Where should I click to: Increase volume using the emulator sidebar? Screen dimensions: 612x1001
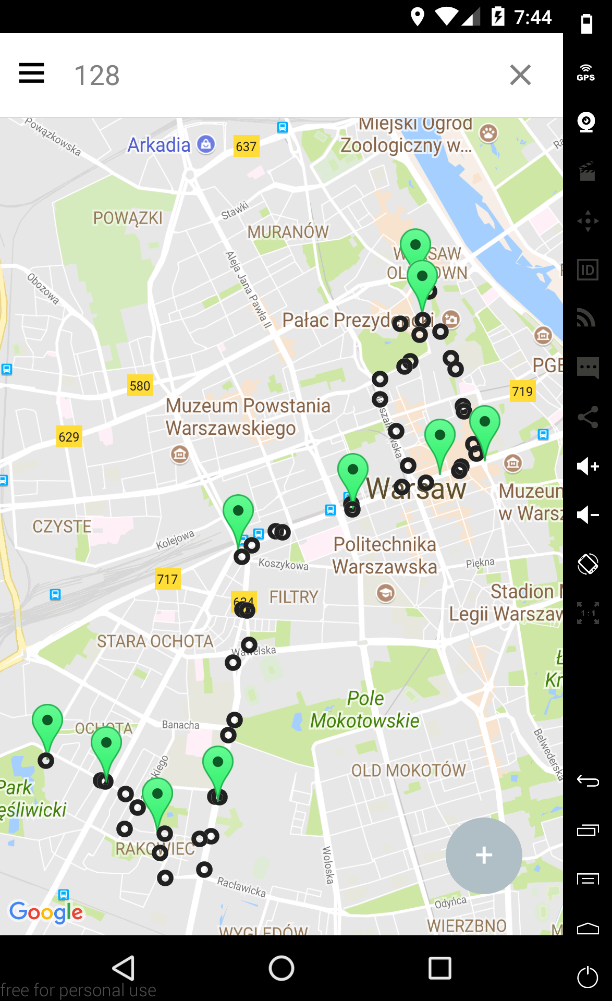(587, 466)
